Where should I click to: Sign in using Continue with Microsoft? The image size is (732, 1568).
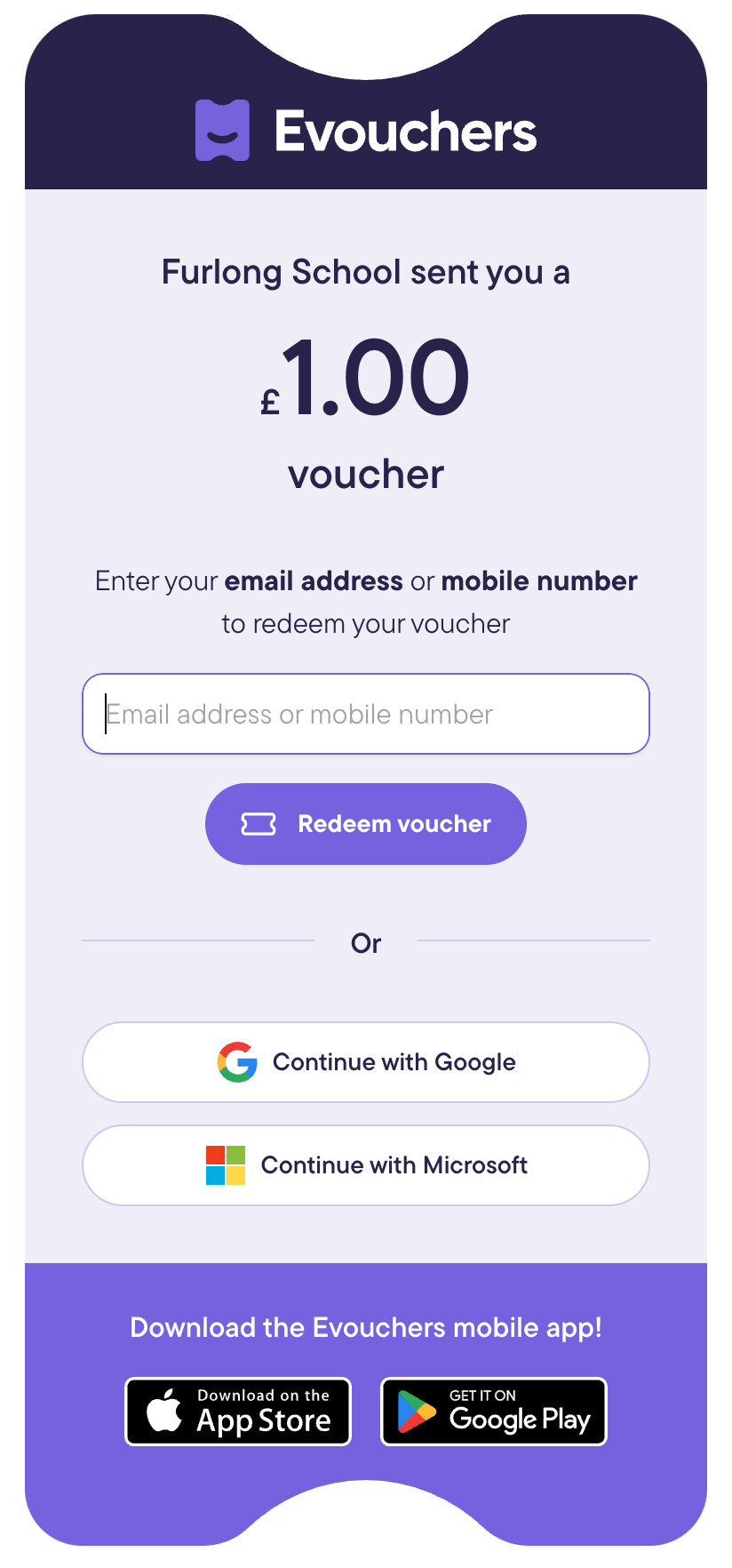click(365, 1165)
